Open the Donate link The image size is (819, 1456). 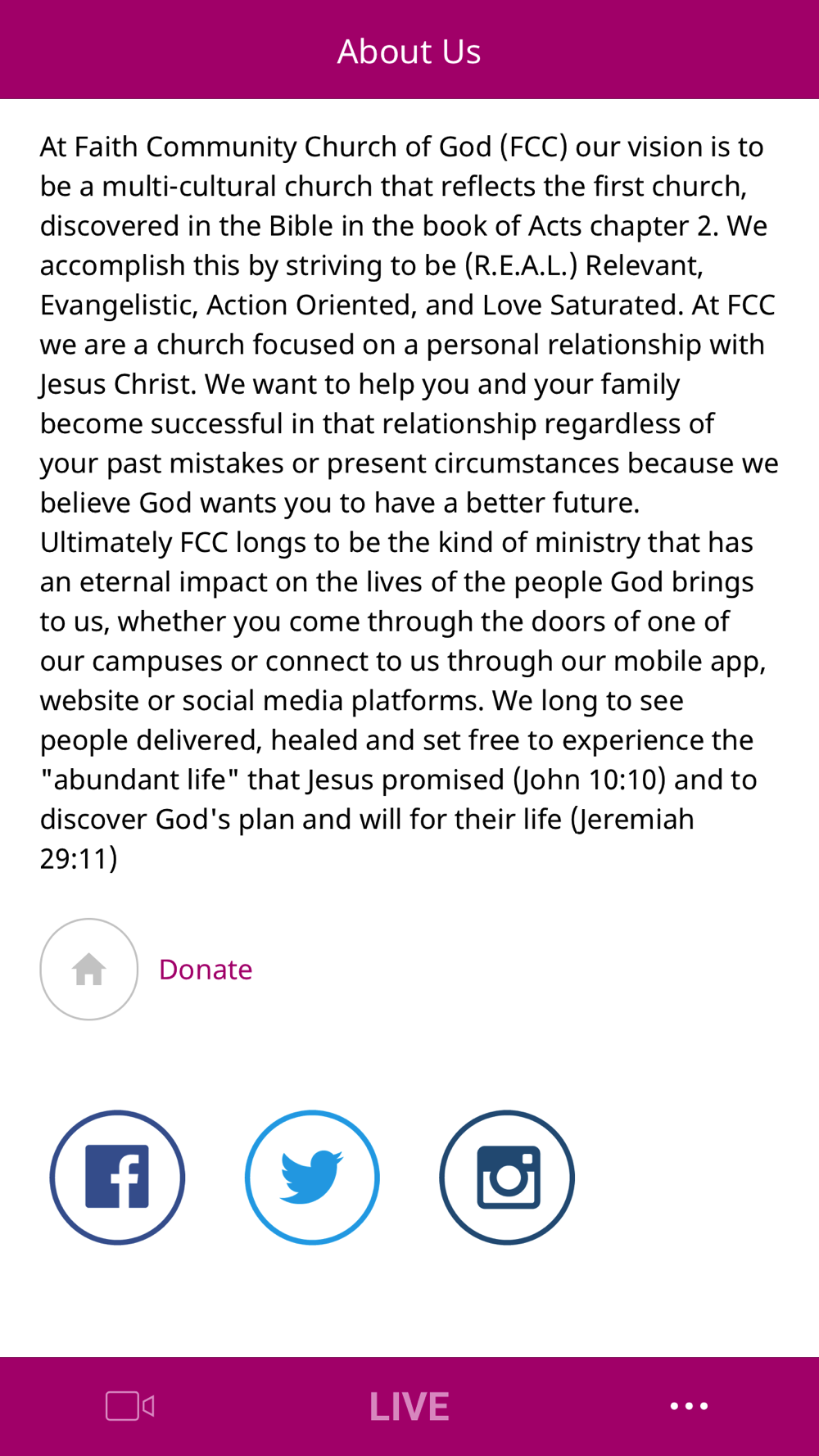pyautogui.click(x=206, y=970)
